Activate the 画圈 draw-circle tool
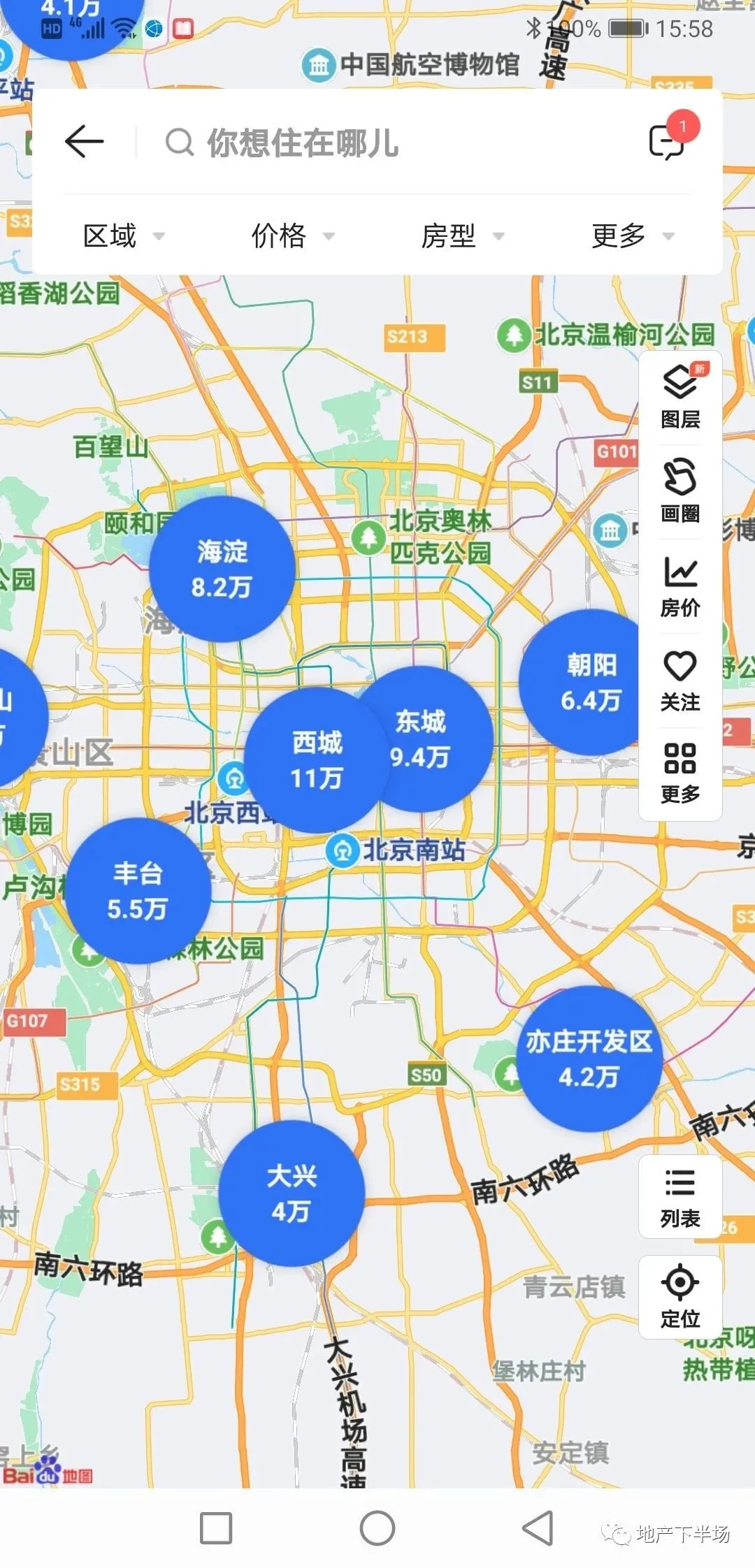The image size is (755, 1568). [680, 491]
